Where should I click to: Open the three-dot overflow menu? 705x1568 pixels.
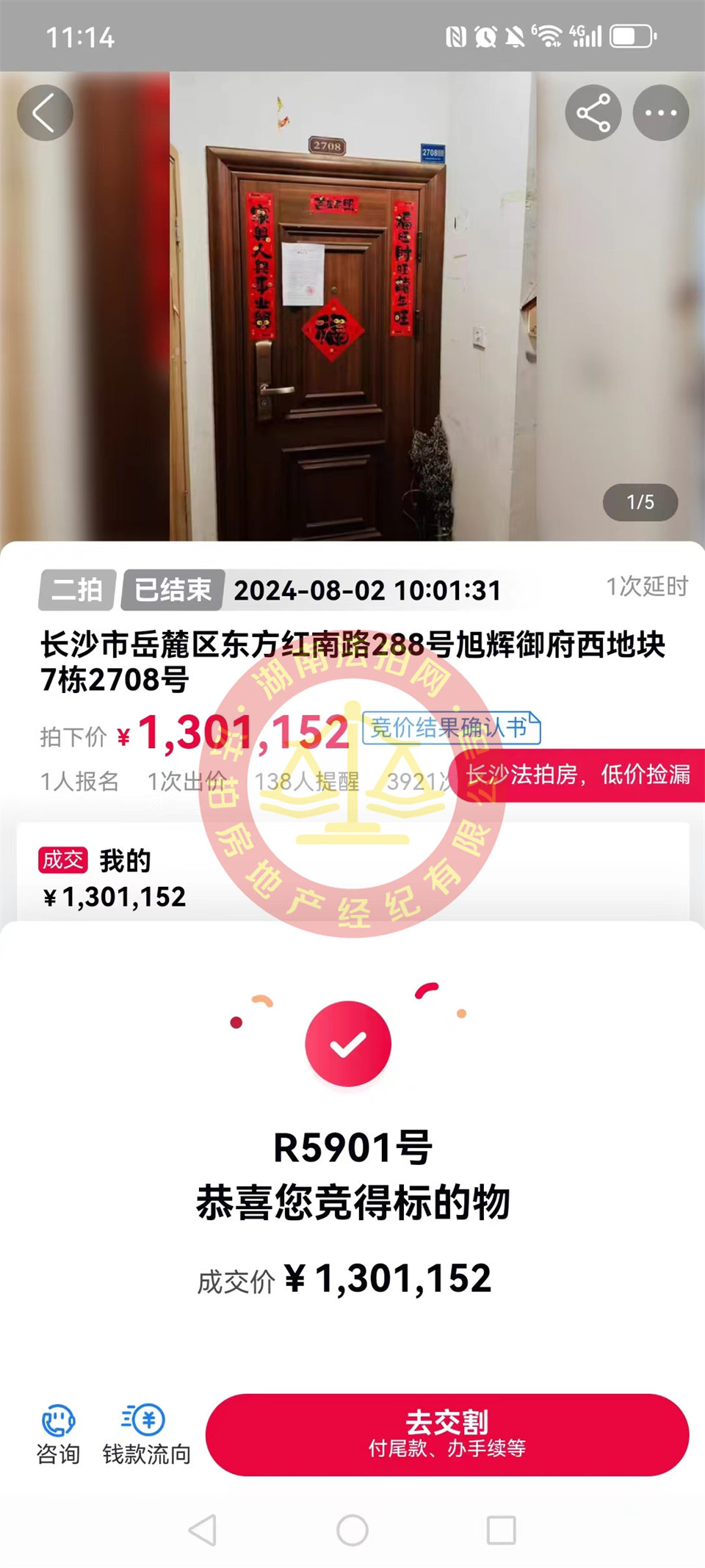661,113
